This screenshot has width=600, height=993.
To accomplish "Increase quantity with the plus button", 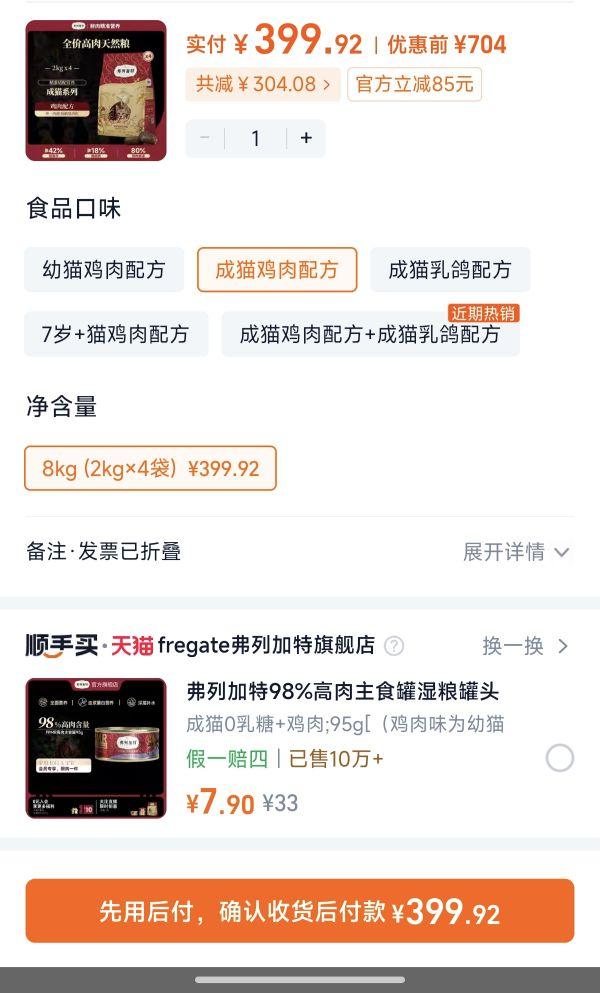I will [306, 139].
